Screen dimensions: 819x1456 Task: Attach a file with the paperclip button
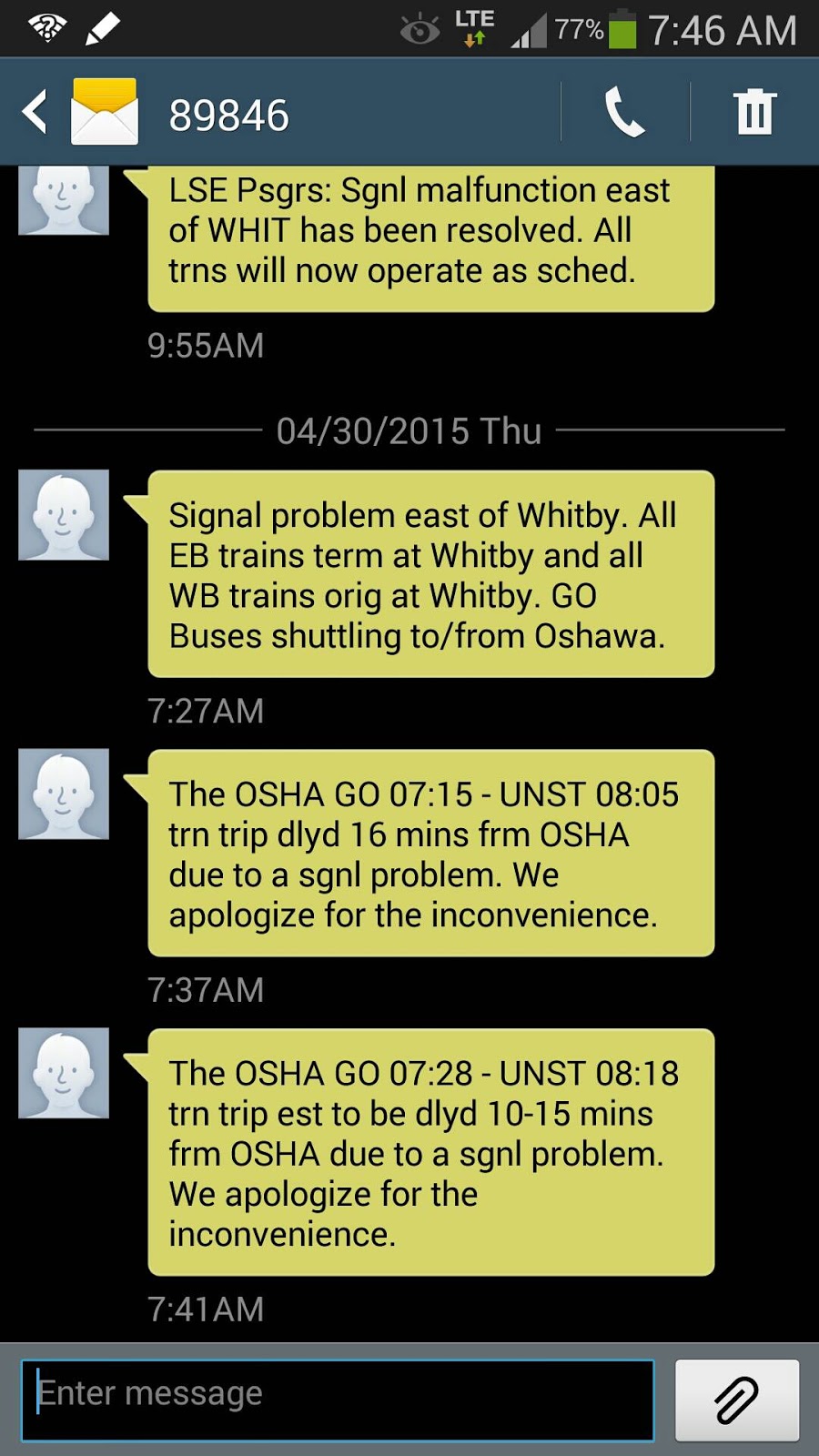tap(736, 1400)
